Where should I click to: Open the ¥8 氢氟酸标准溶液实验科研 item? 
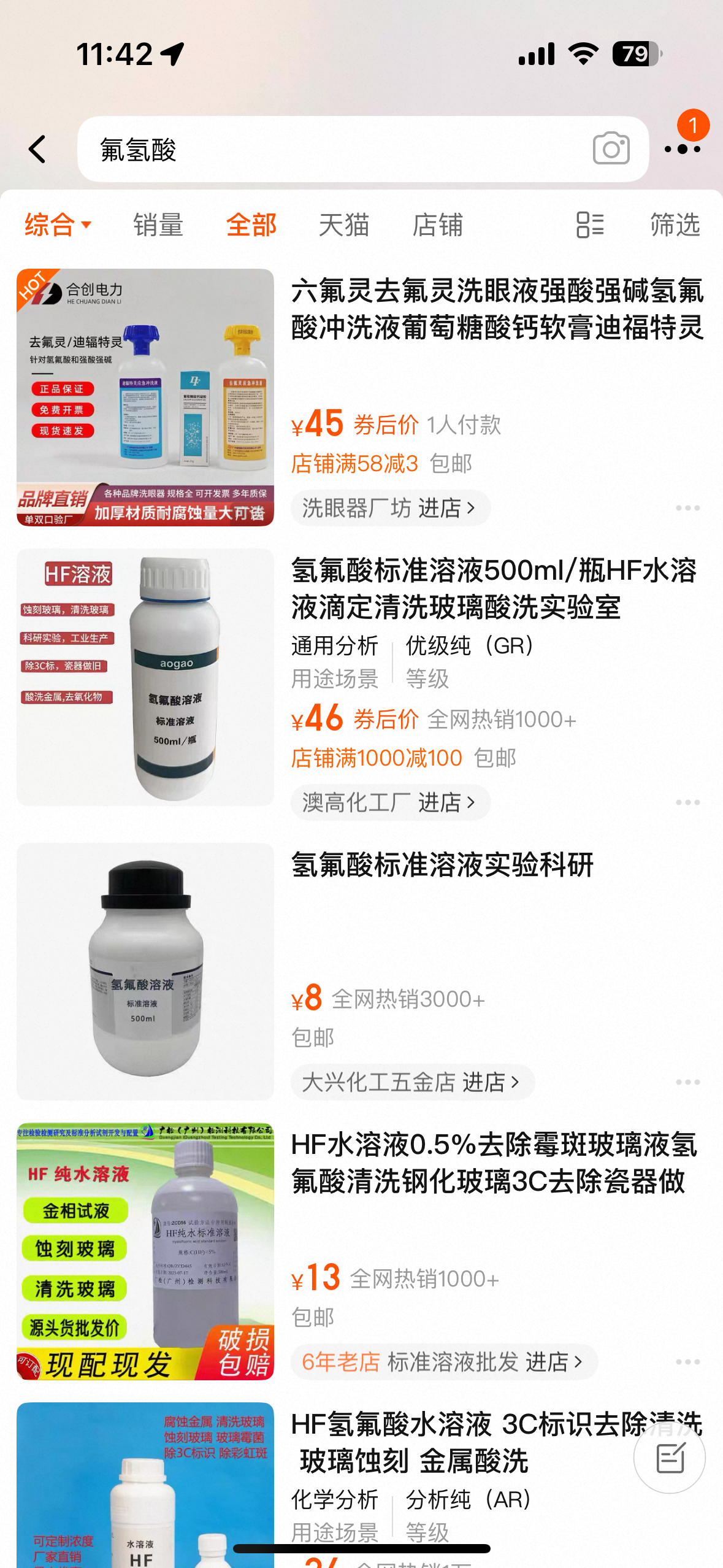point(442,866)
